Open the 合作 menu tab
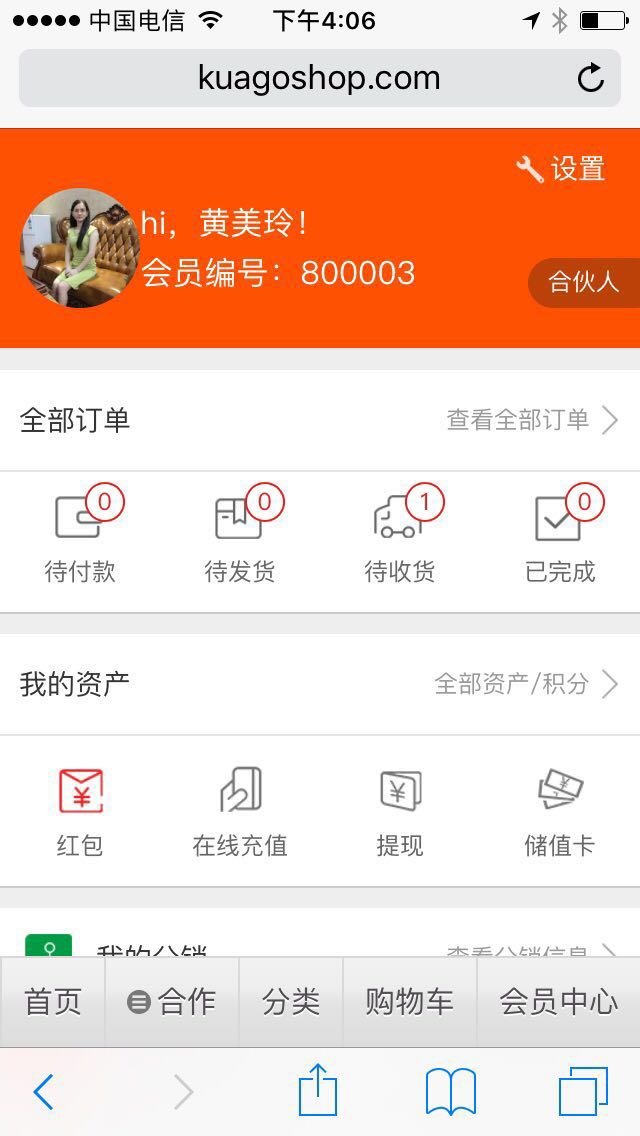Viewport: 640px width, 1136px height. coord(172,1002)
